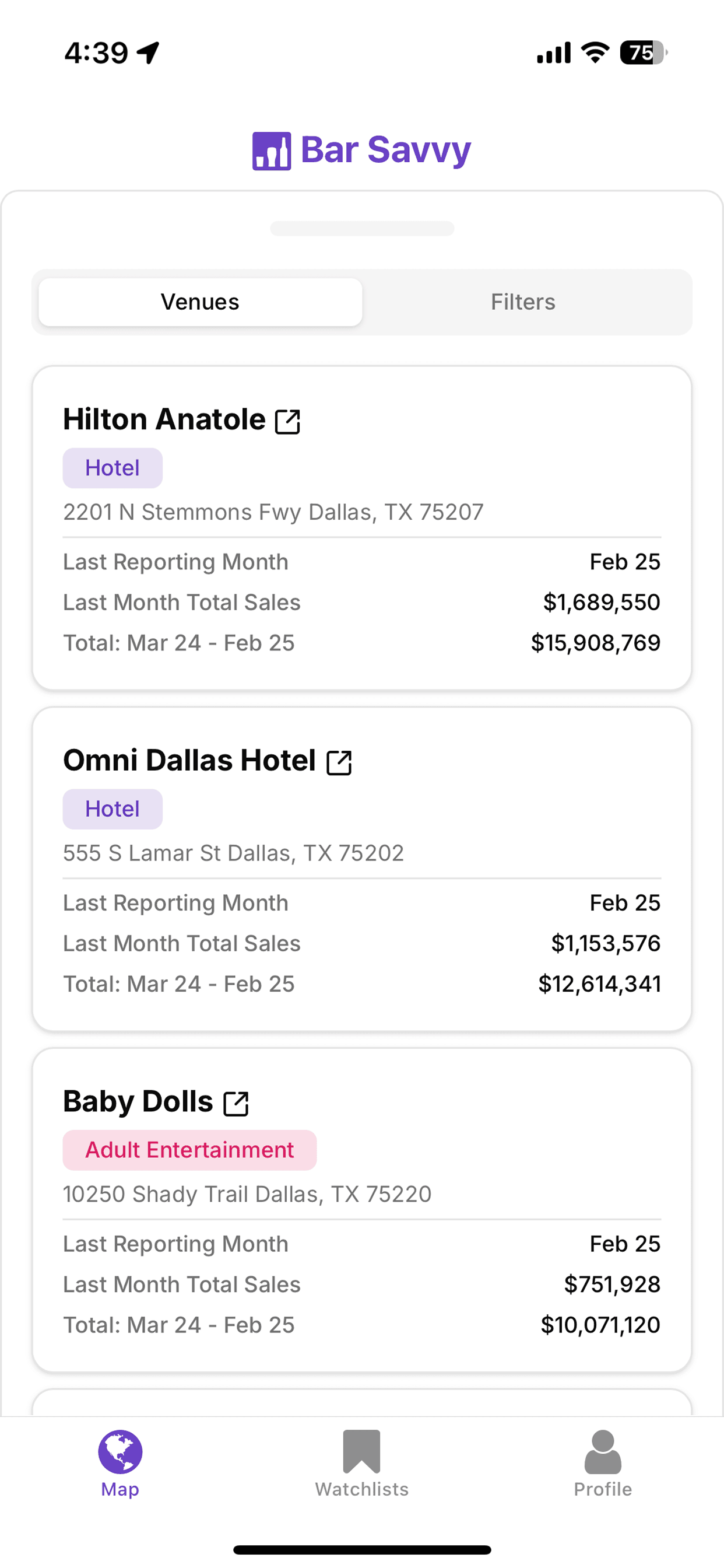Toggle the Hotel tag on Hilton Anatole
The image size is (724, 1568).
pos(112,467)
